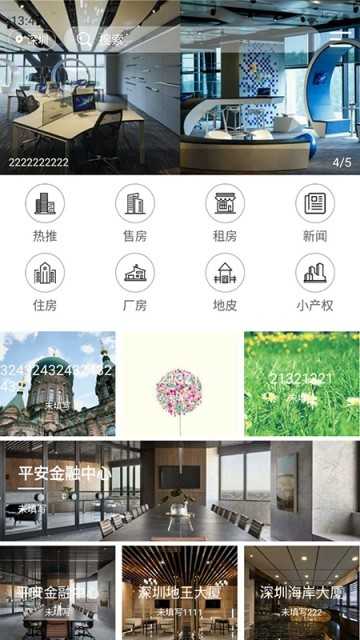
Task: Open the 租房 rentals category
Action: click(x=225, y=213)
